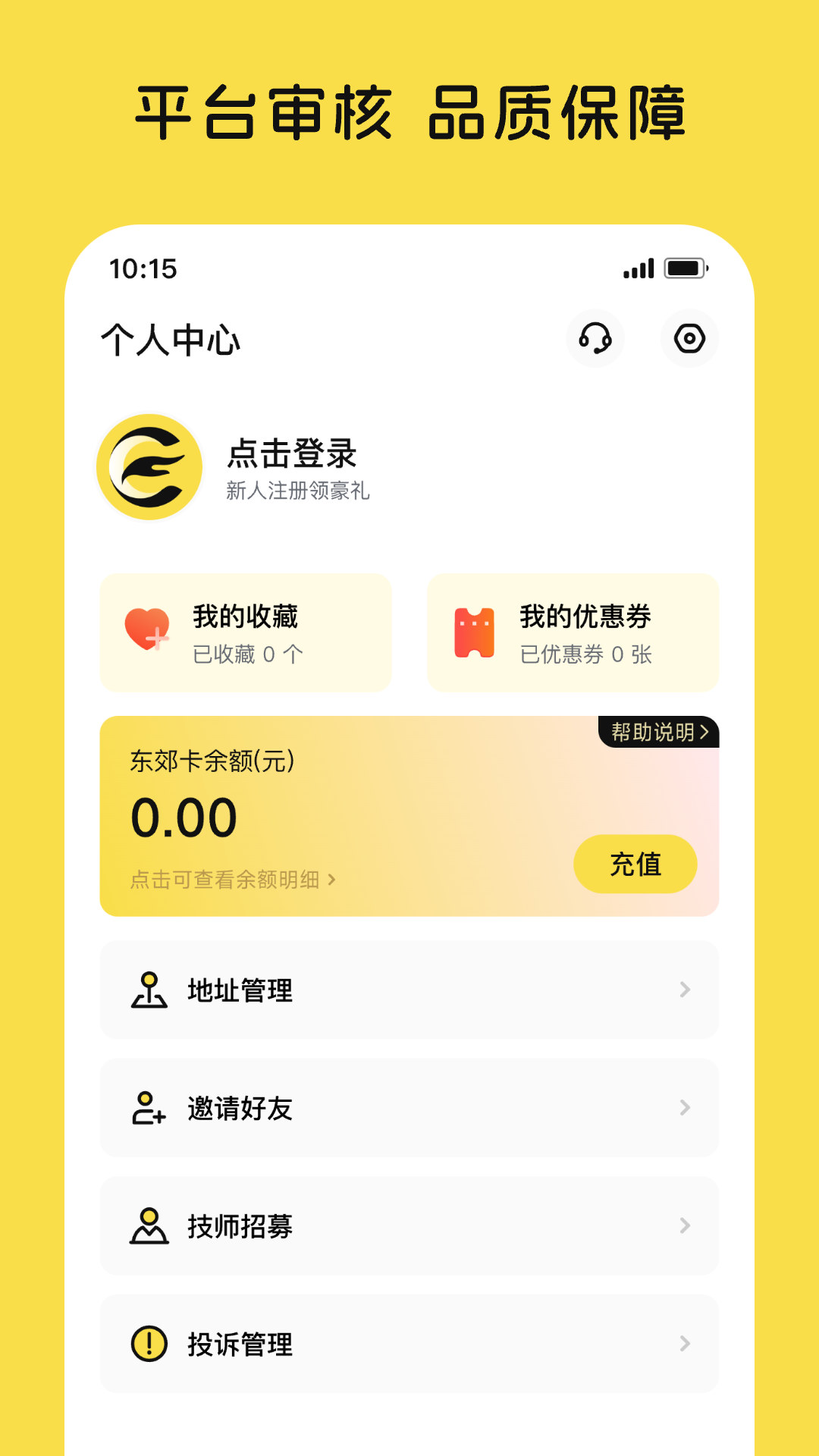Click the technician icon beside 技师招募

pyautogui.click(x=150, y=1227)
